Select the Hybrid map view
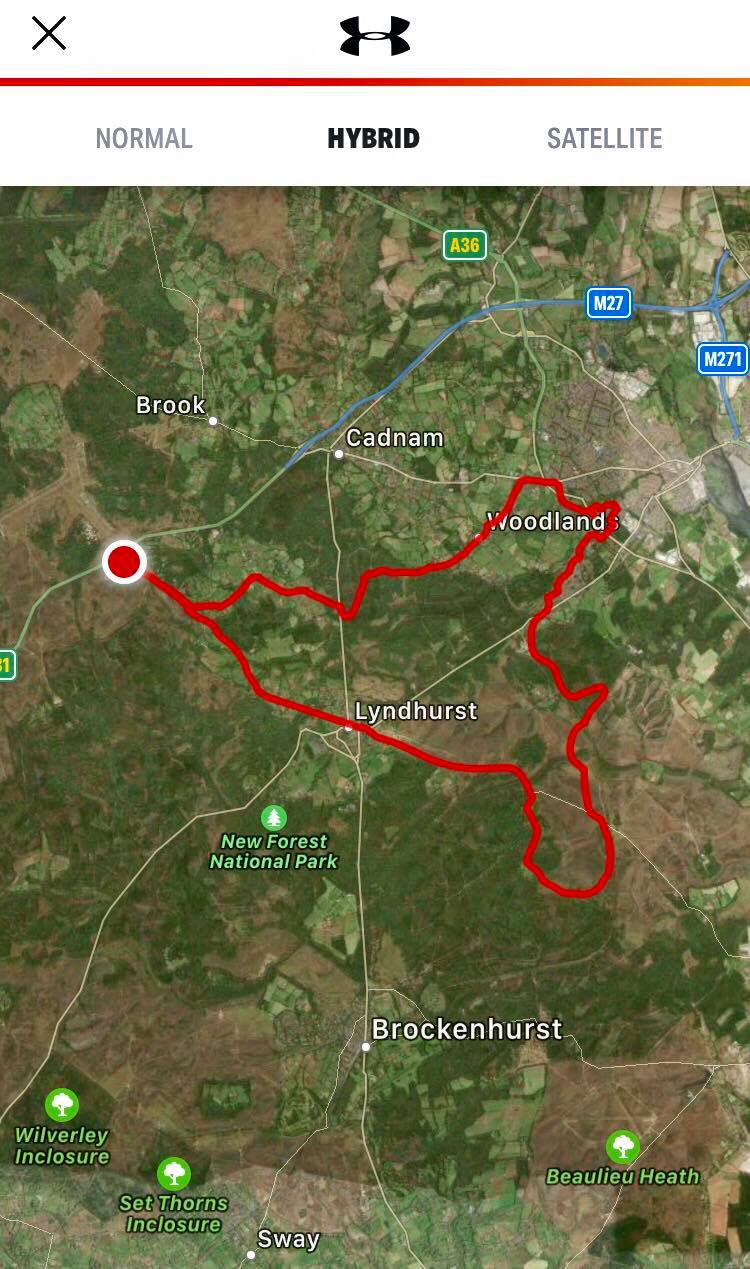Viewport: 750px width, 1269px height. click(373, 138)
